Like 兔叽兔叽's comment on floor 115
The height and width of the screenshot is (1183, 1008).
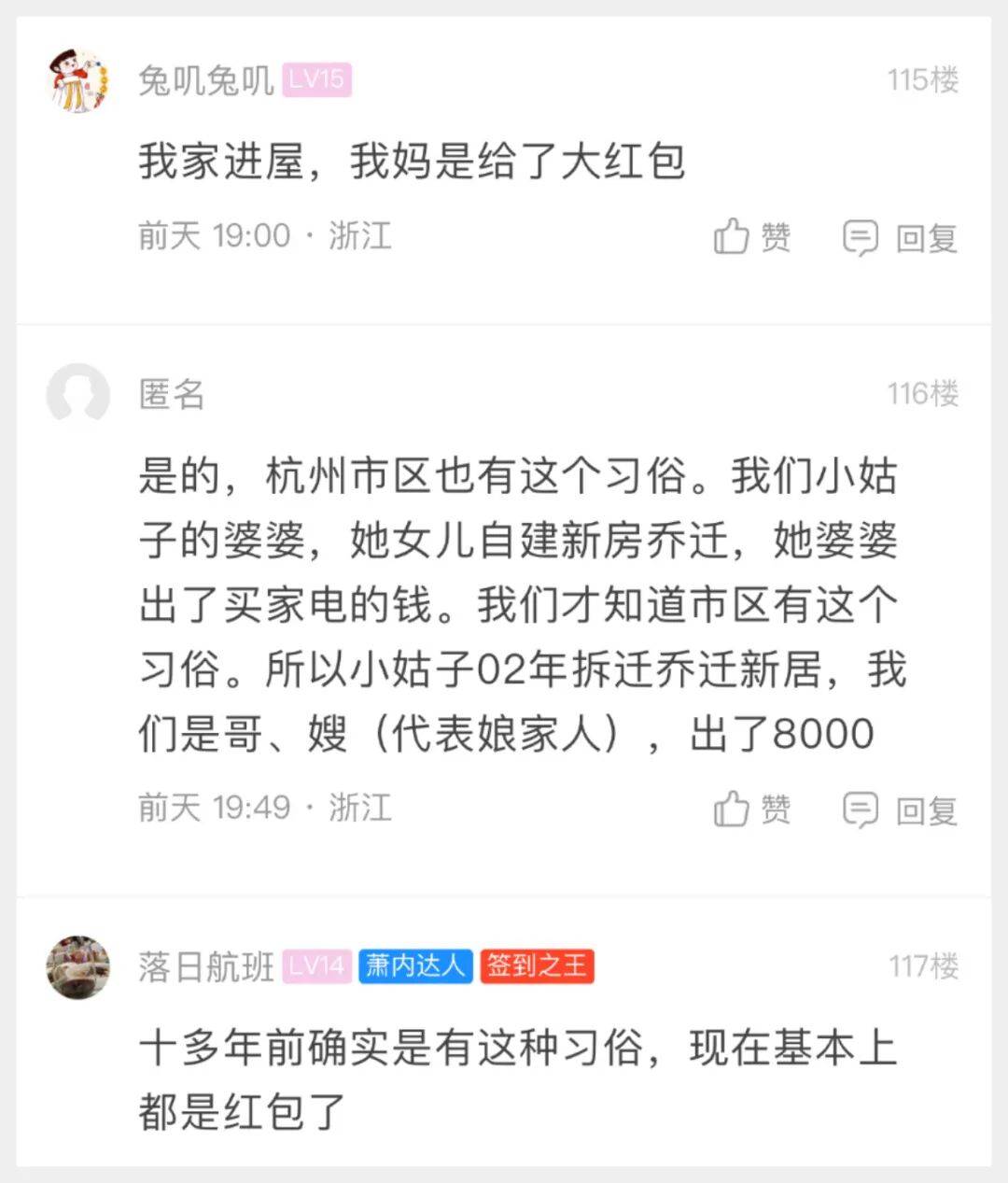coord(752,237)
